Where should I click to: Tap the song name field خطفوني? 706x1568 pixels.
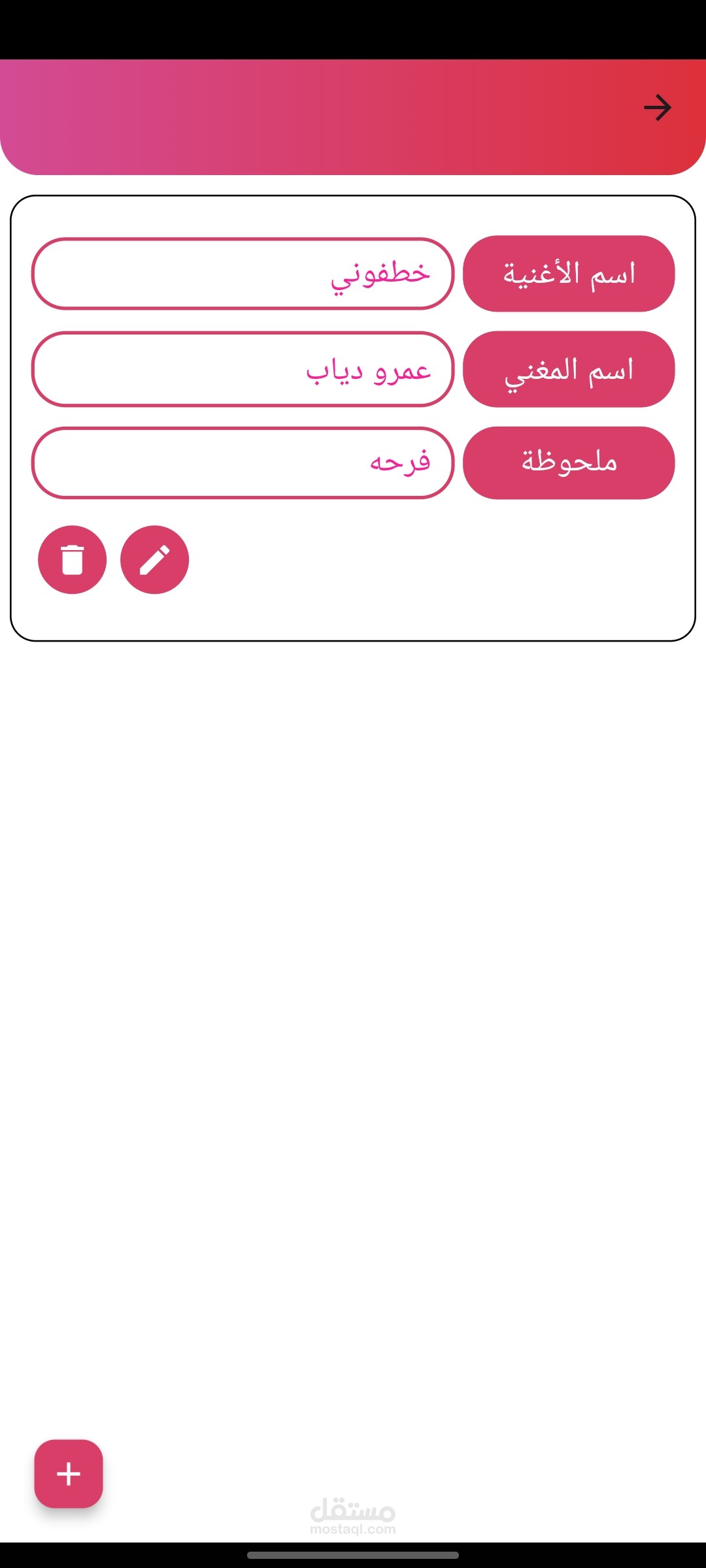click(x=243, y=274)
